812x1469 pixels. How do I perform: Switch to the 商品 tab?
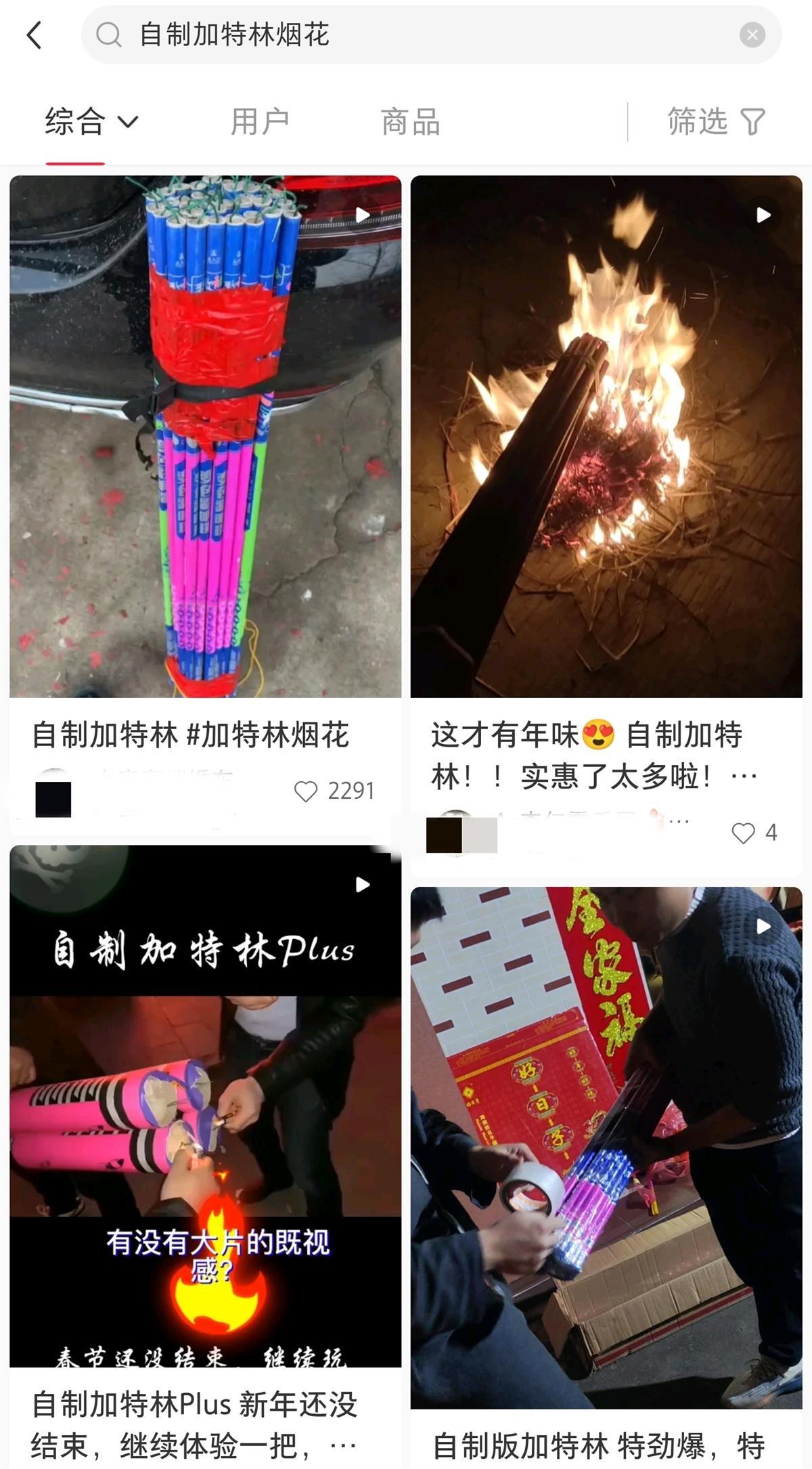click(x=410, y=122)
